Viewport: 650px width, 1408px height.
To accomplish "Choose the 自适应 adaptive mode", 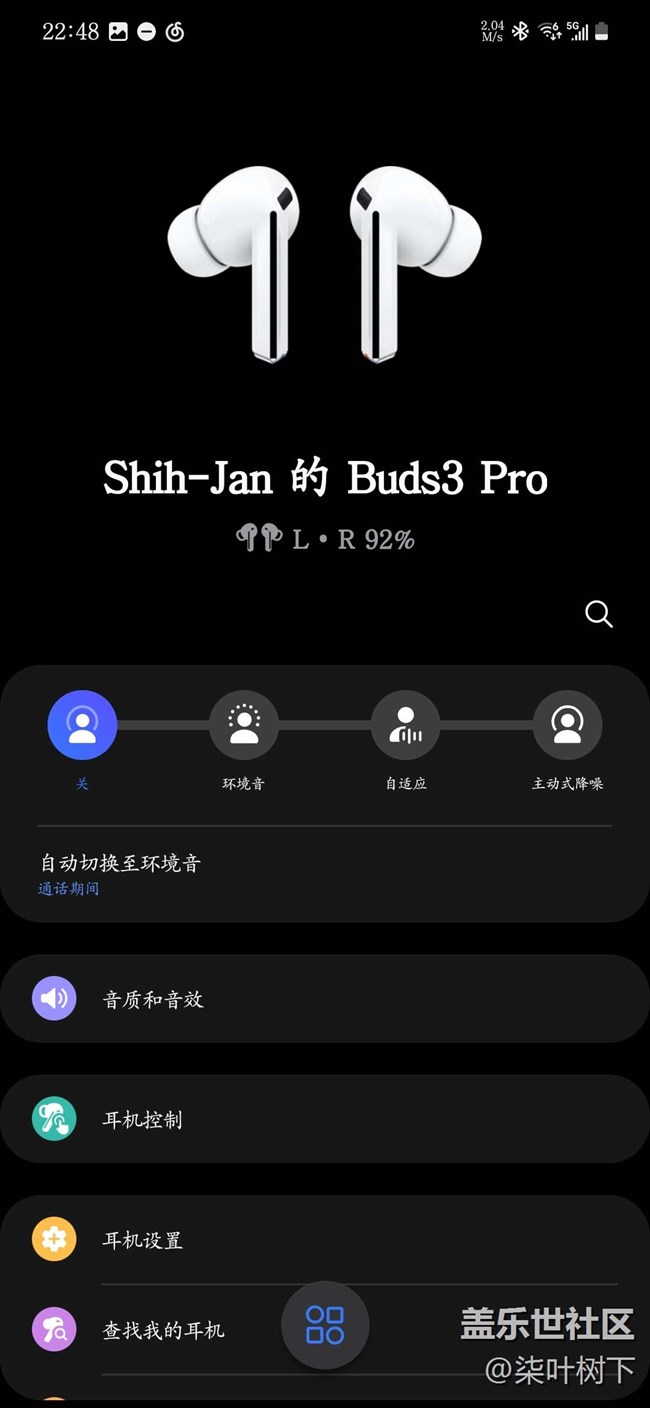I will [x=405, y=725].
